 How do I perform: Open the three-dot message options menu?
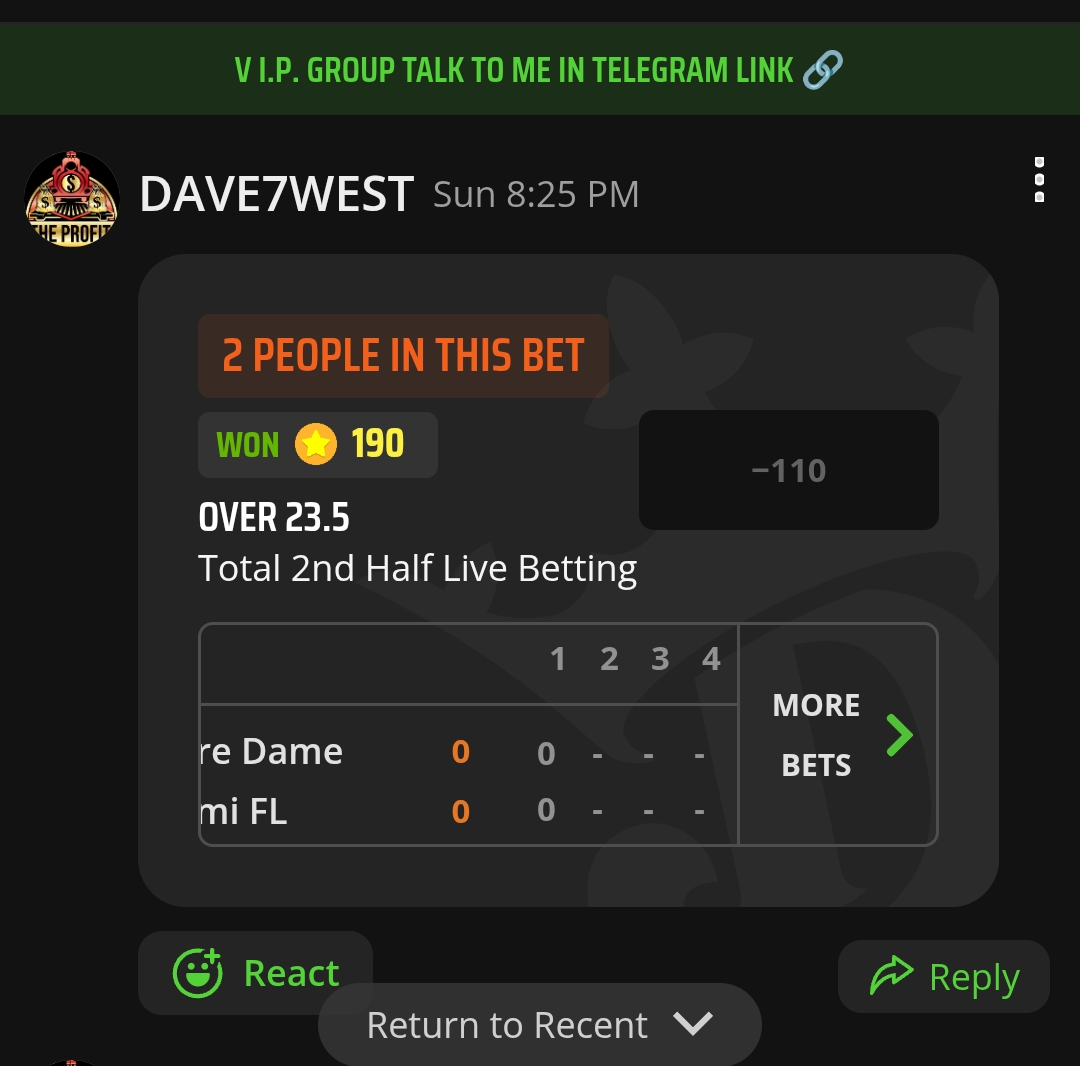click(1039, 180)
